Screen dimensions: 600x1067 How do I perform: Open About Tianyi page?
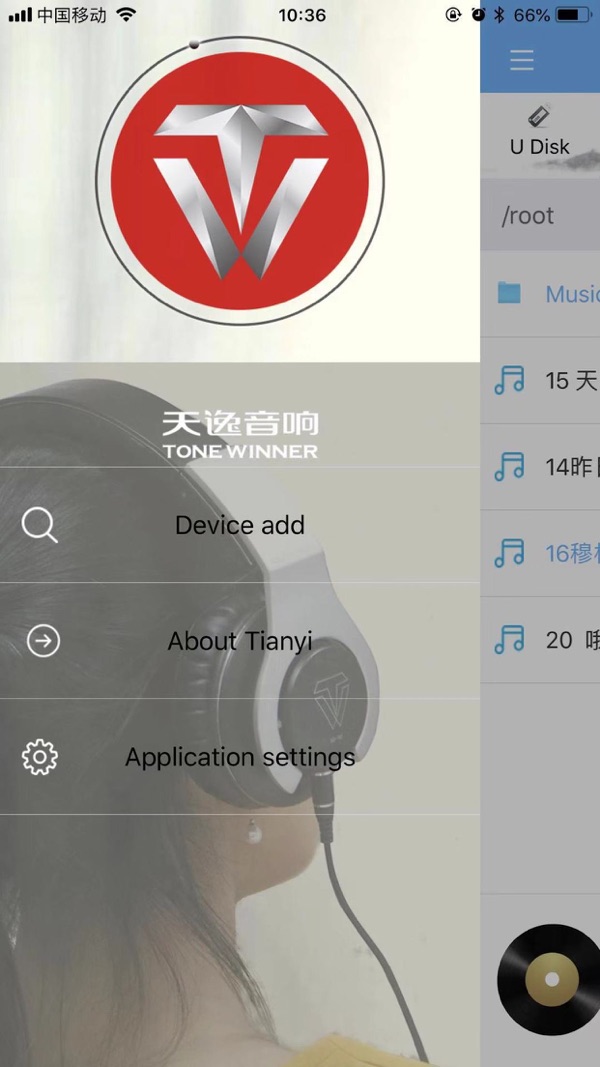click(x=239, y=641)
